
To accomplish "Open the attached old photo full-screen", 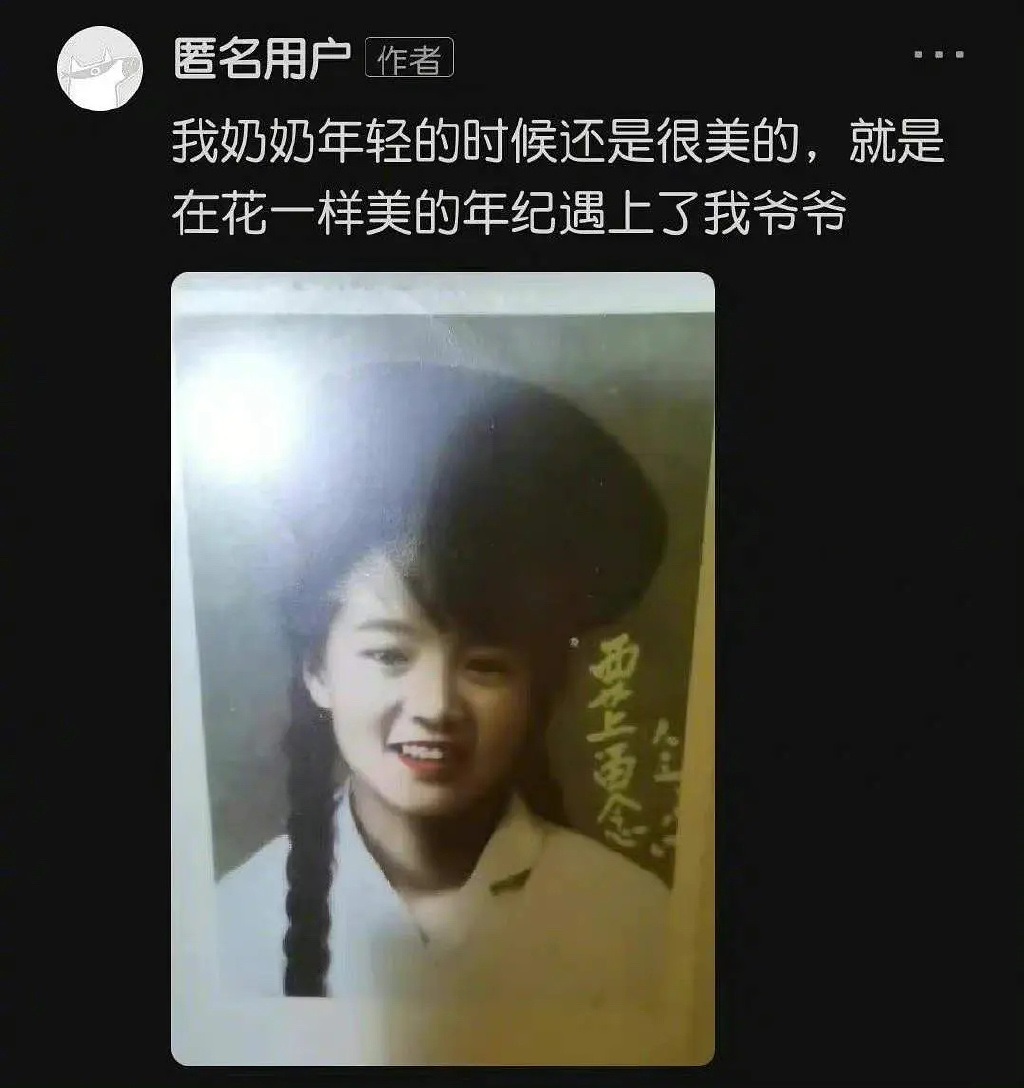I will coord(443,668).
